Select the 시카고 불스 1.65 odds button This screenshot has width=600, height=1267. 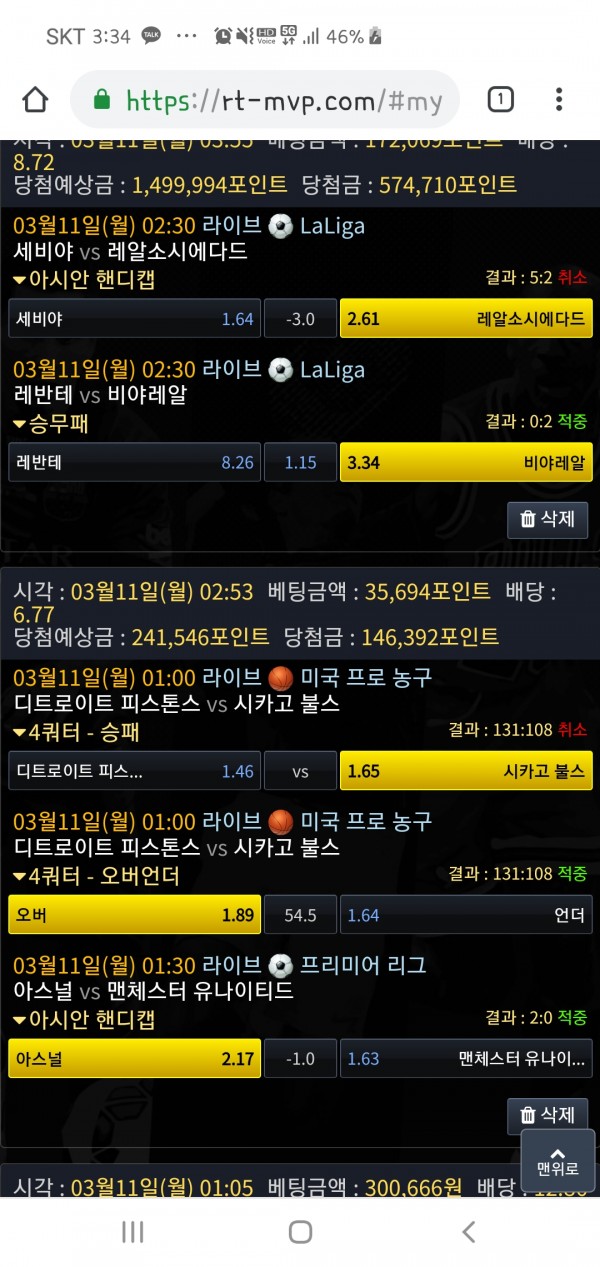coord(466,771)
